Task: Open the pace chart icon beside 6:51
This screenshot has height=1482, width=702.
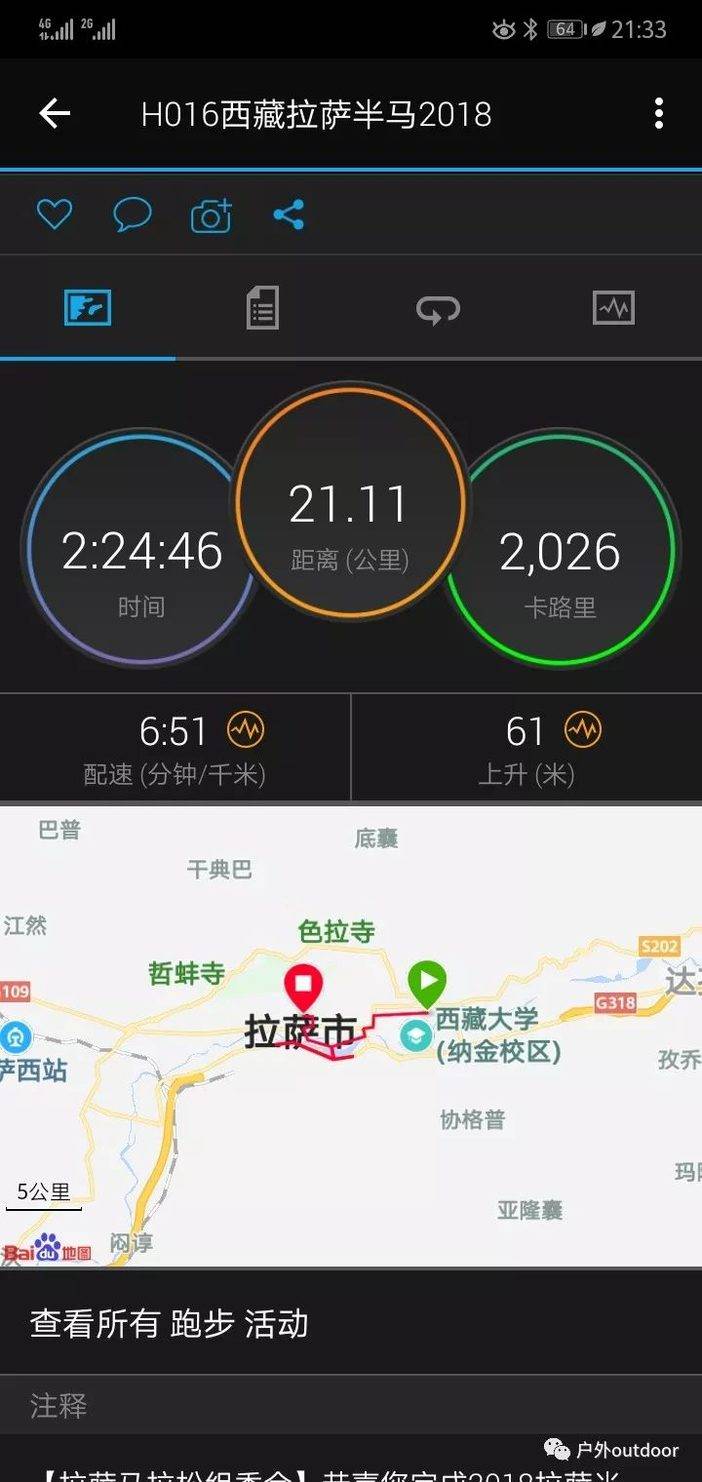Action: point(245,731)
